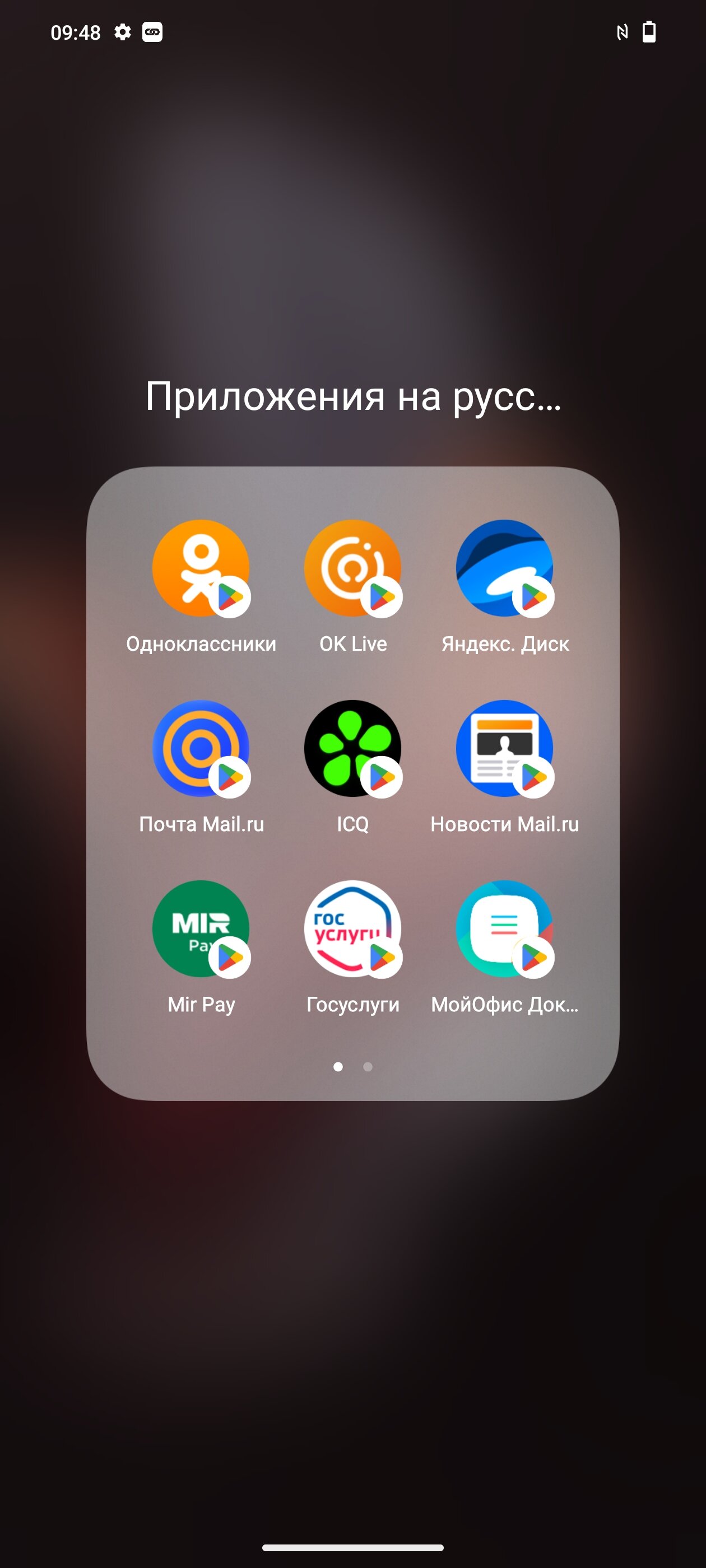
Task: Go to the second folder page dot
Action: [368, 1066]
